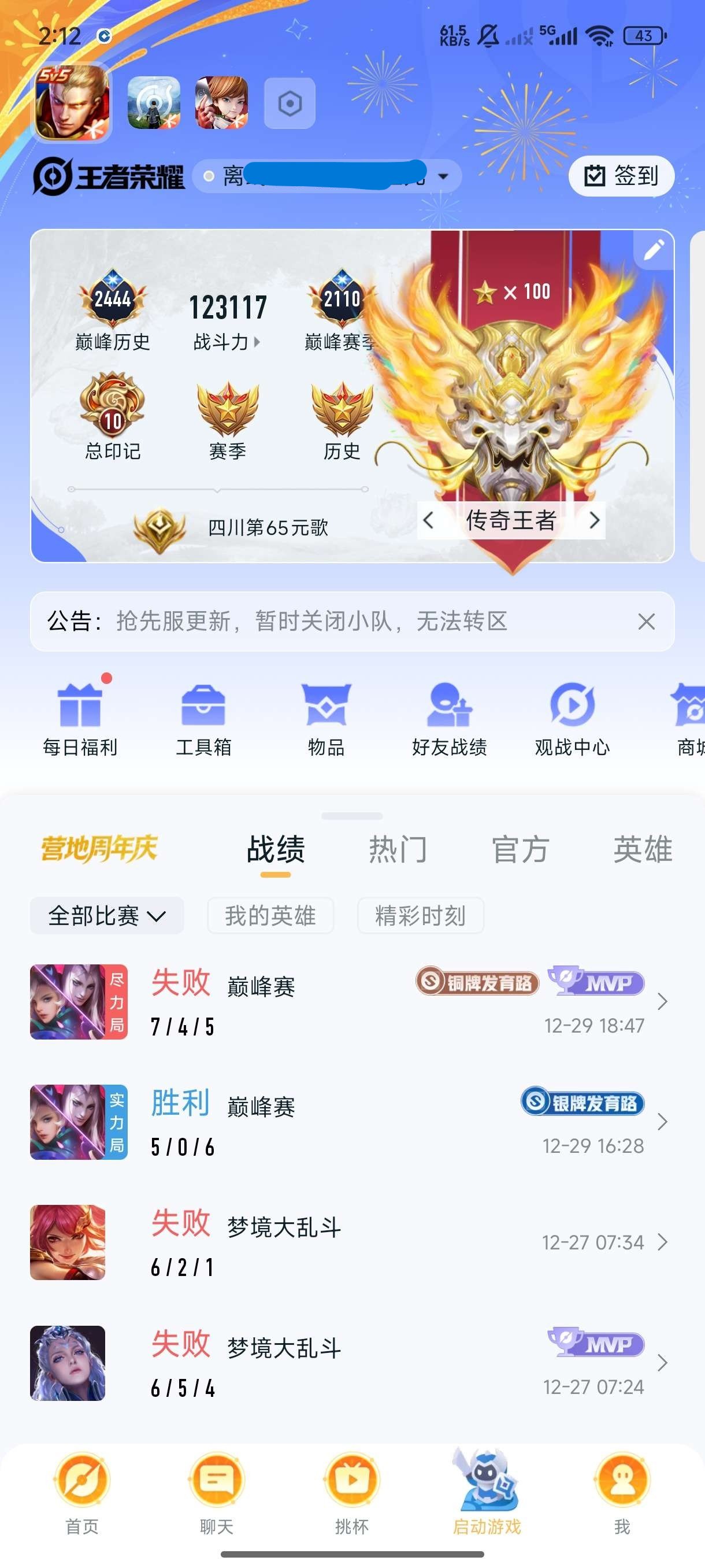This screenshot has height=1568, width=705.
Task: Click the edit pencil on the profile card
Action: [x=655, y=249]
